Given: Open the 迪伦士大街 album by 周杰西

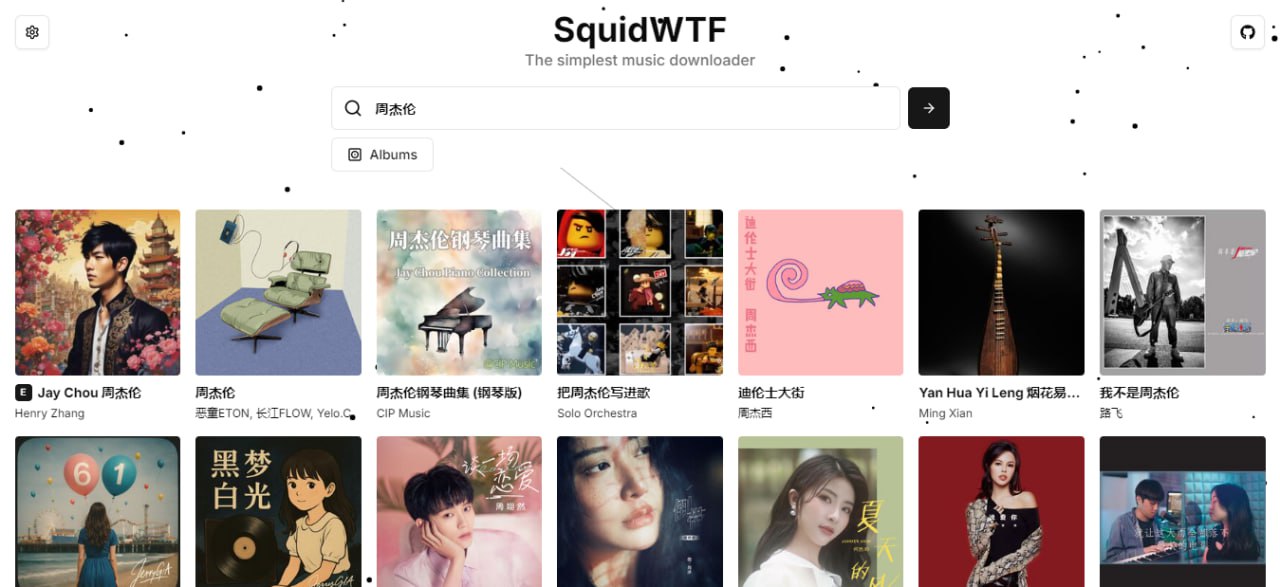Looking at the screenshot, I should (820, 292).
